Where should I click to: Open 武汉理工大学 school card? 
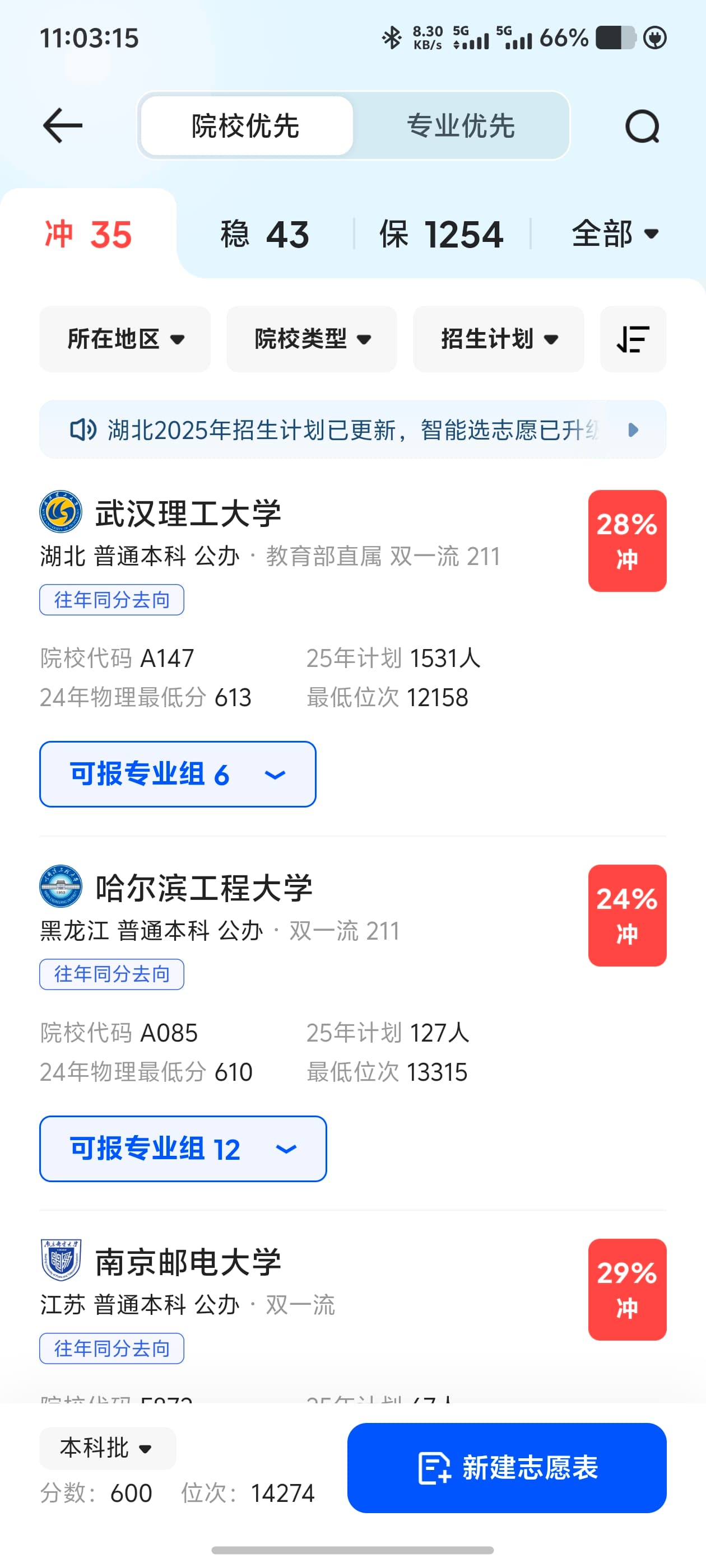tap(188, 512)
